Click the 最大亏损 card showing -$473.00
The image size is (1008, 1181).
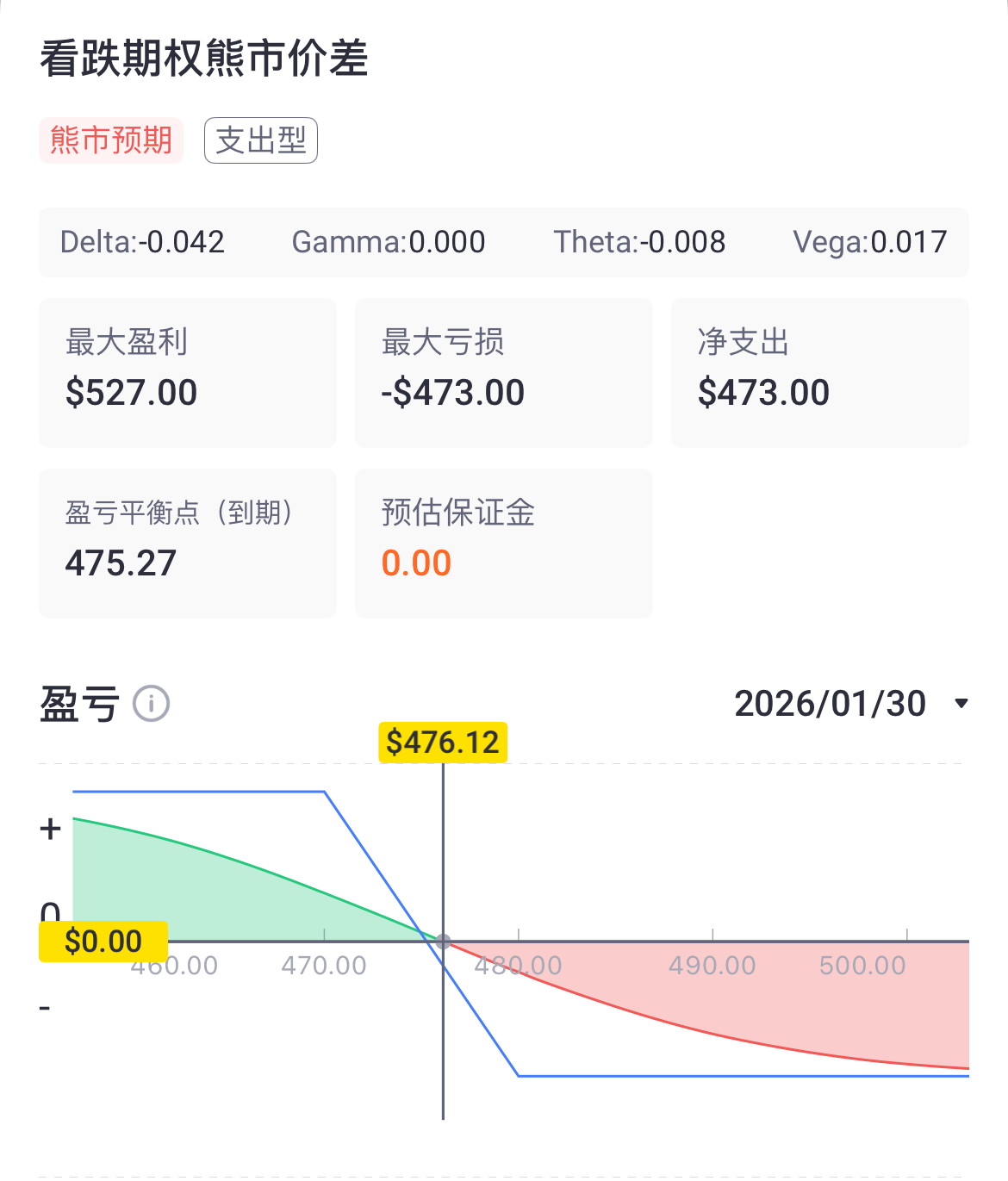[x=503, y=372]
